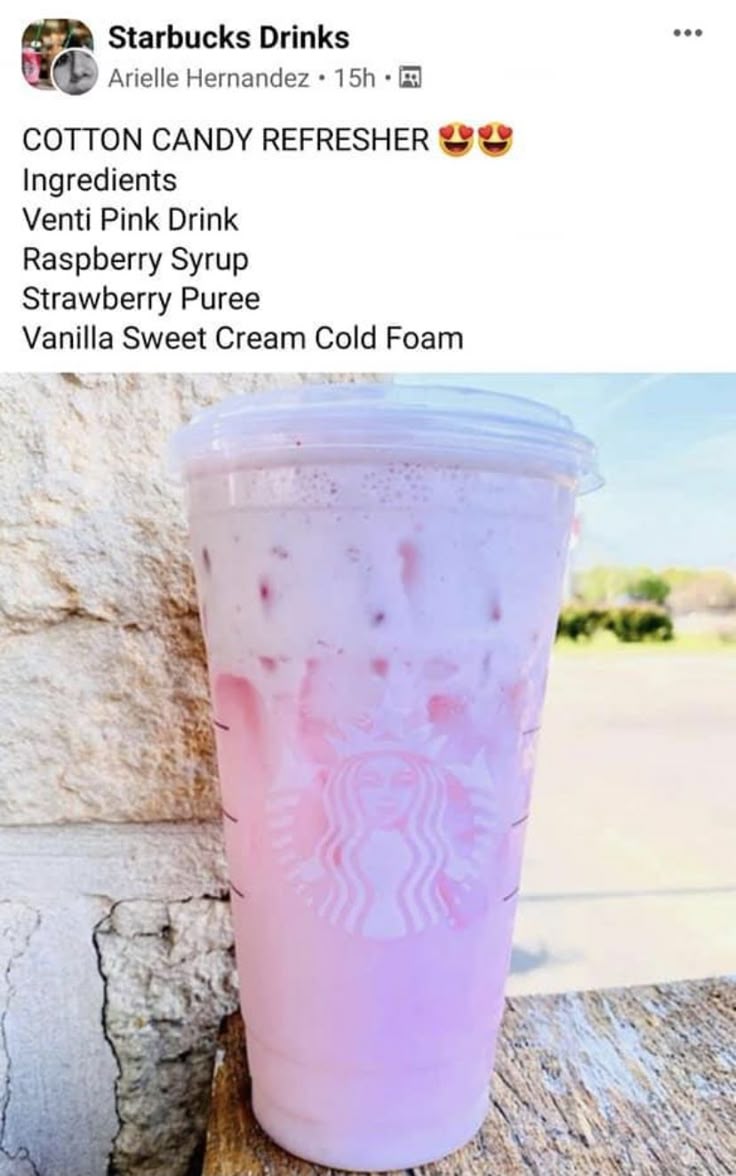The width and height of the screenshot is (736, 1176).
Task: View Arielle Hernandez's profile
Action: [x=208, y=78]
